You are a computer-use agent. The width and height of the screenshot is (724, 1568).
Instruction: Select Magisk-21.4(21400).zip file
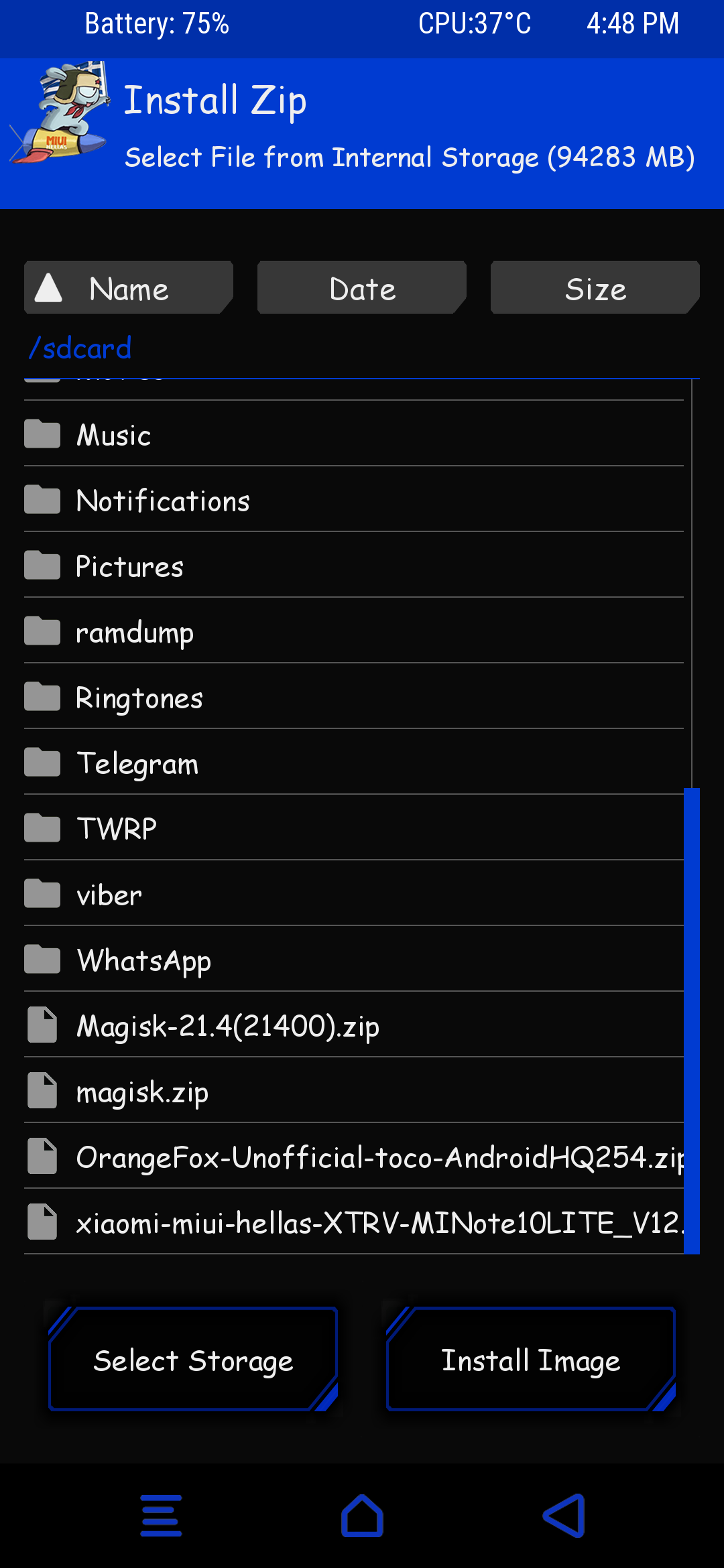tap(228, 1026)
